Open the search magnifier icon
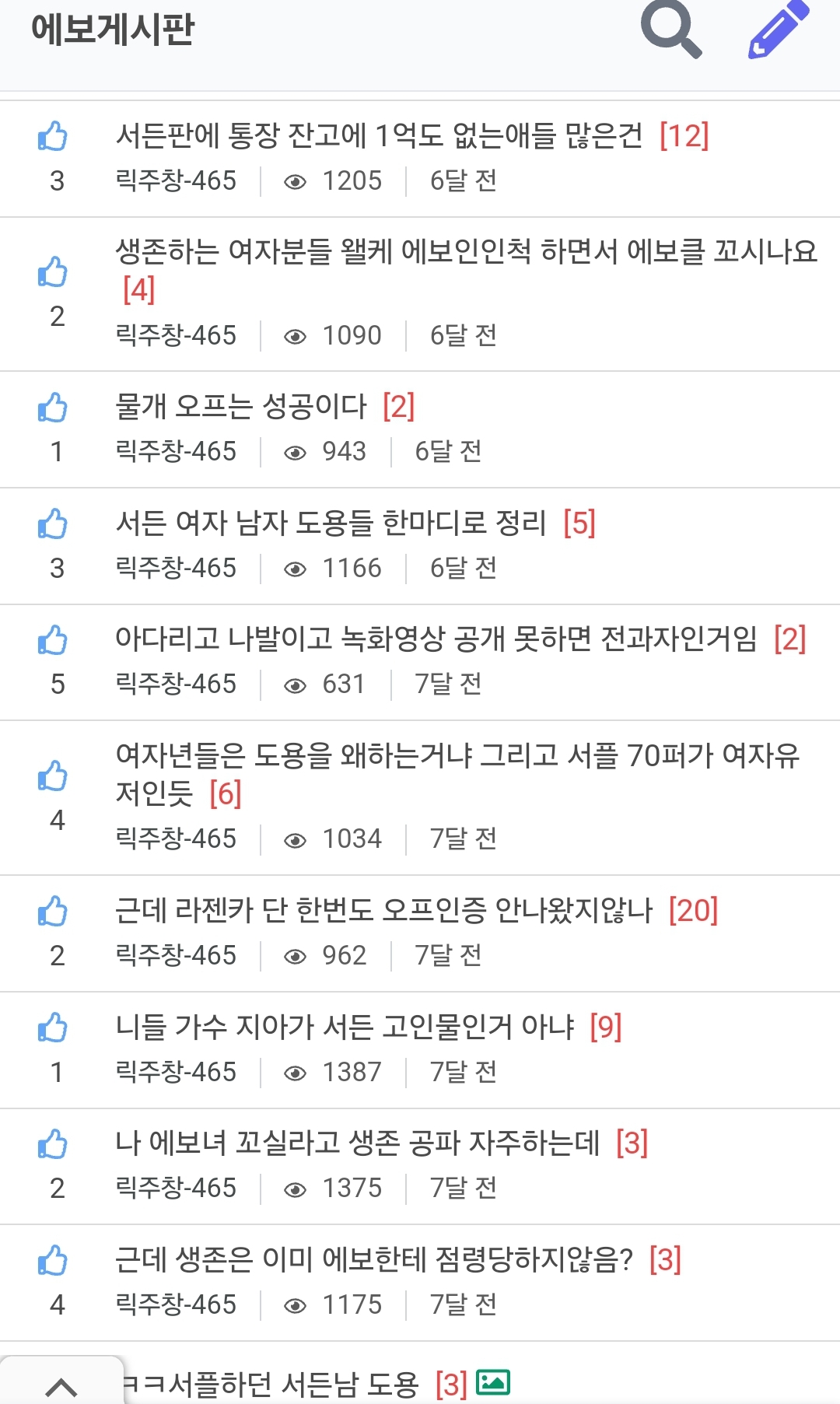840x1404 pixels. 671,30
